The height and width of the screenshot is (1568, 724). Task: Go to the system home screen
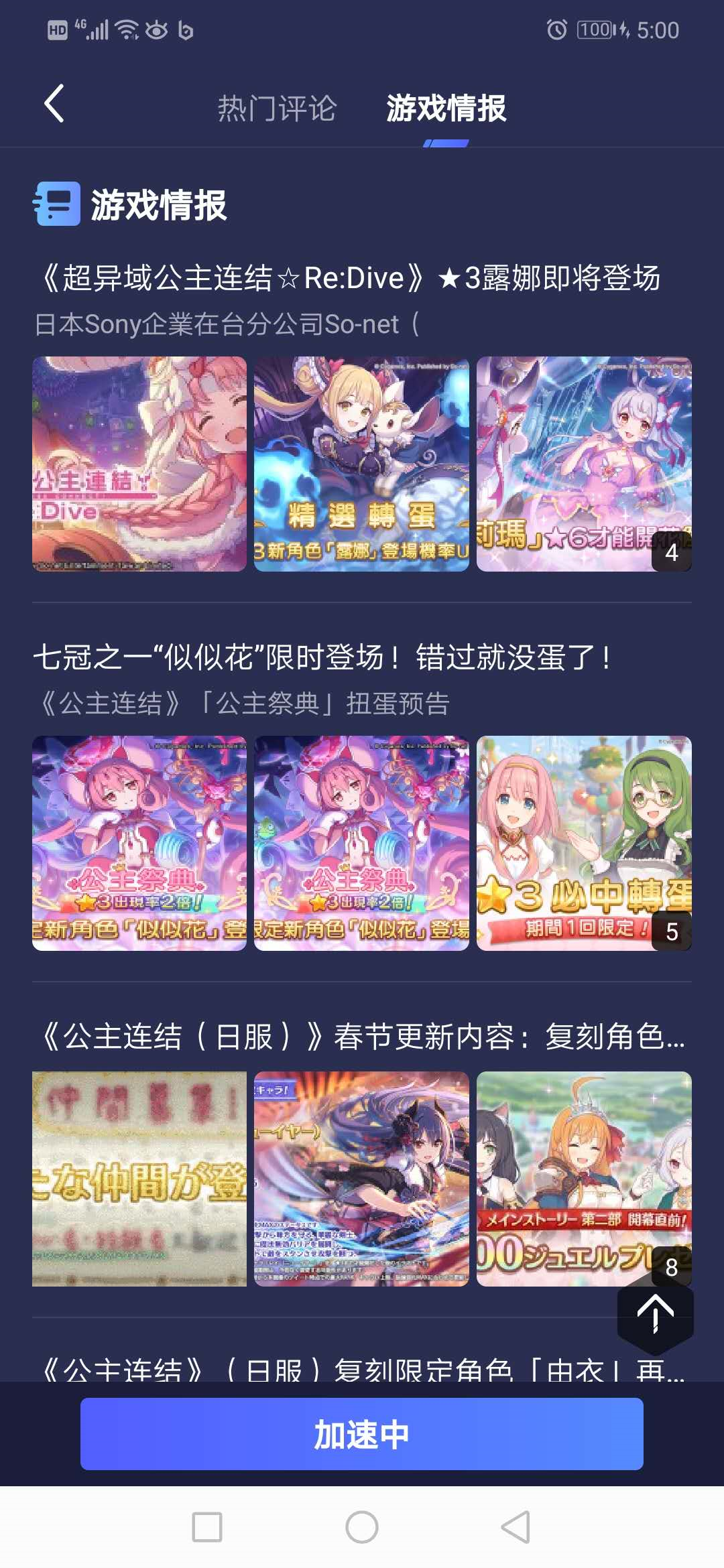(x=362, y=1527)
